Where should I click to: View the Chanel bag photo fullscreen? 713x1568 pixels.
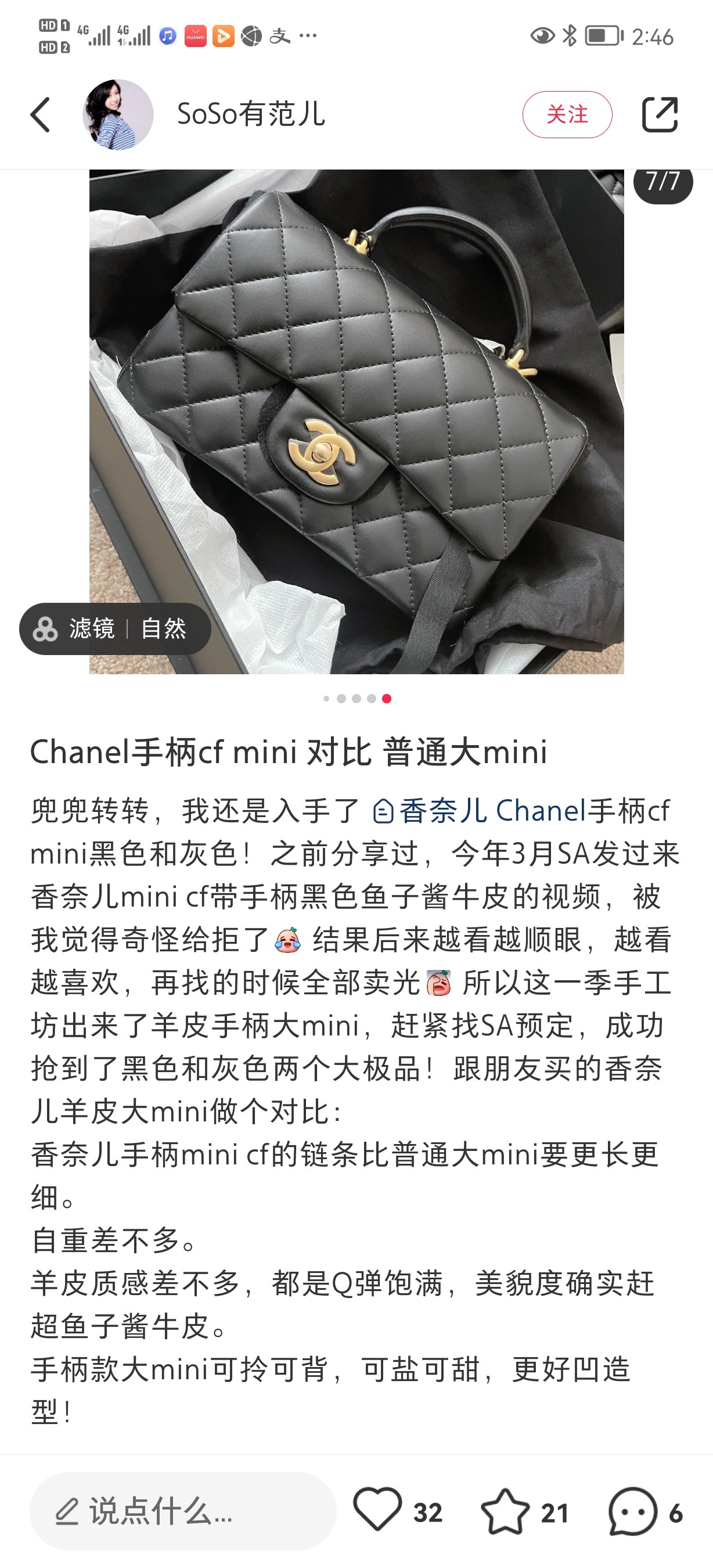pyautogui.click(x=356, y=421)
